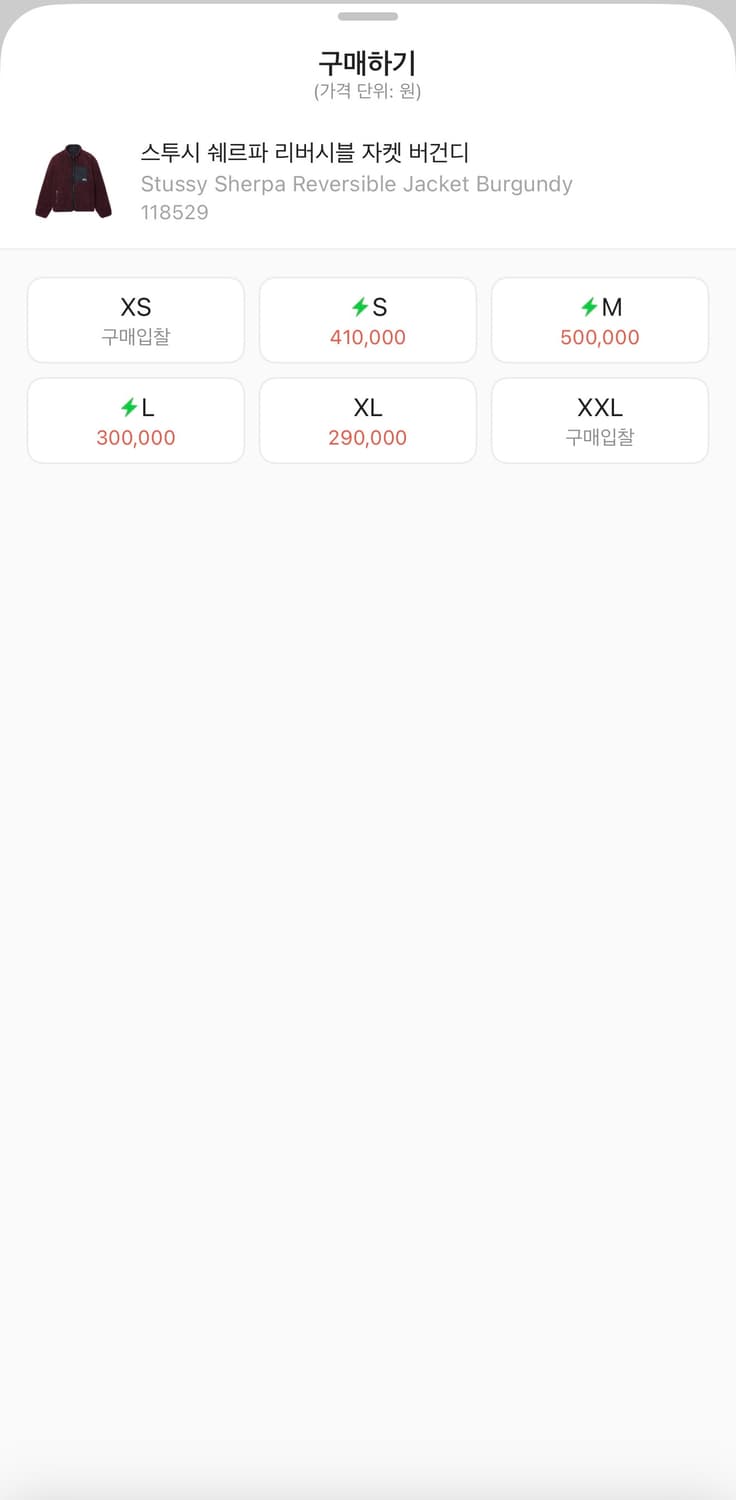Click the sheet drag handle at the top
The width and height of the screenshot is (736, 1500).
pyautogui.click(x=368, y=16)
